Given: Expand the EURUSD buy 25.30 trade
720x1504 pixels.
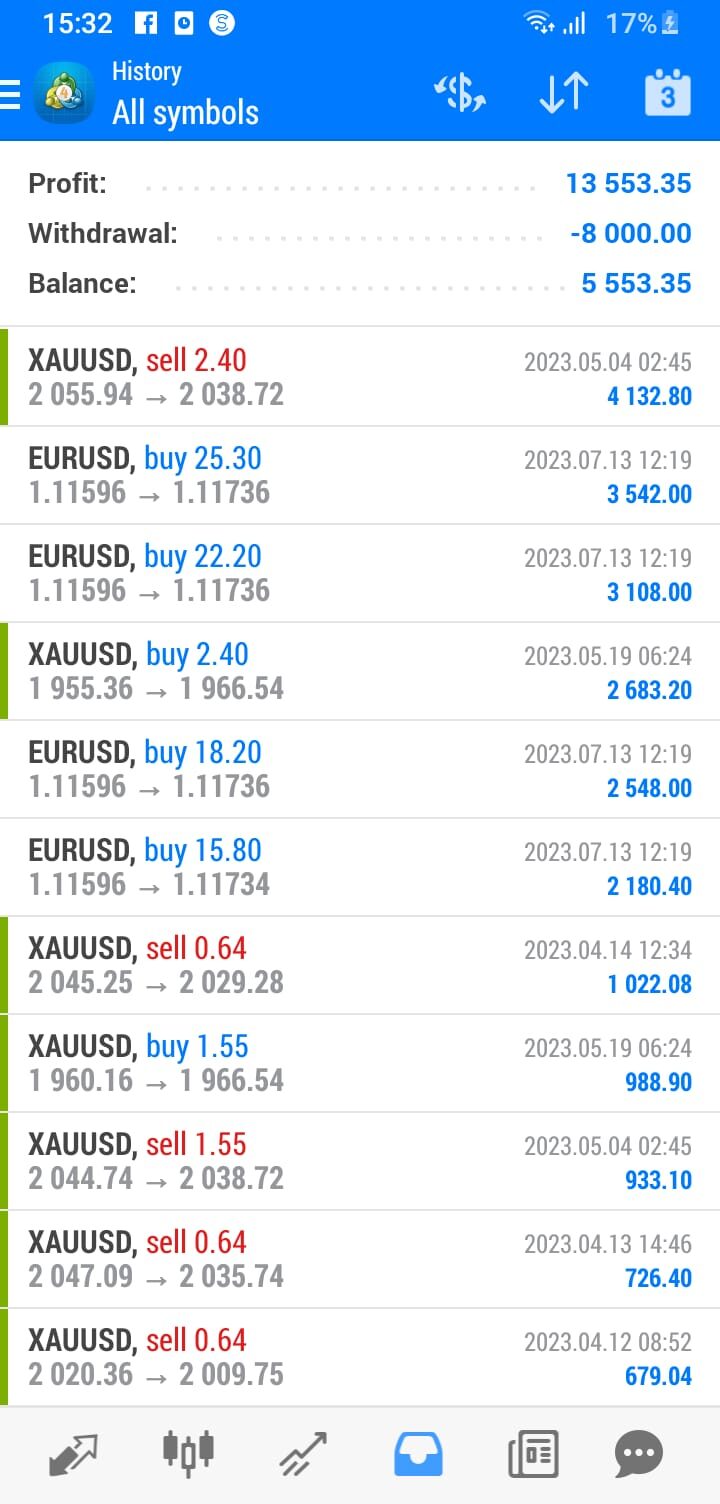Looking at the screenshot, I should 360,475.
